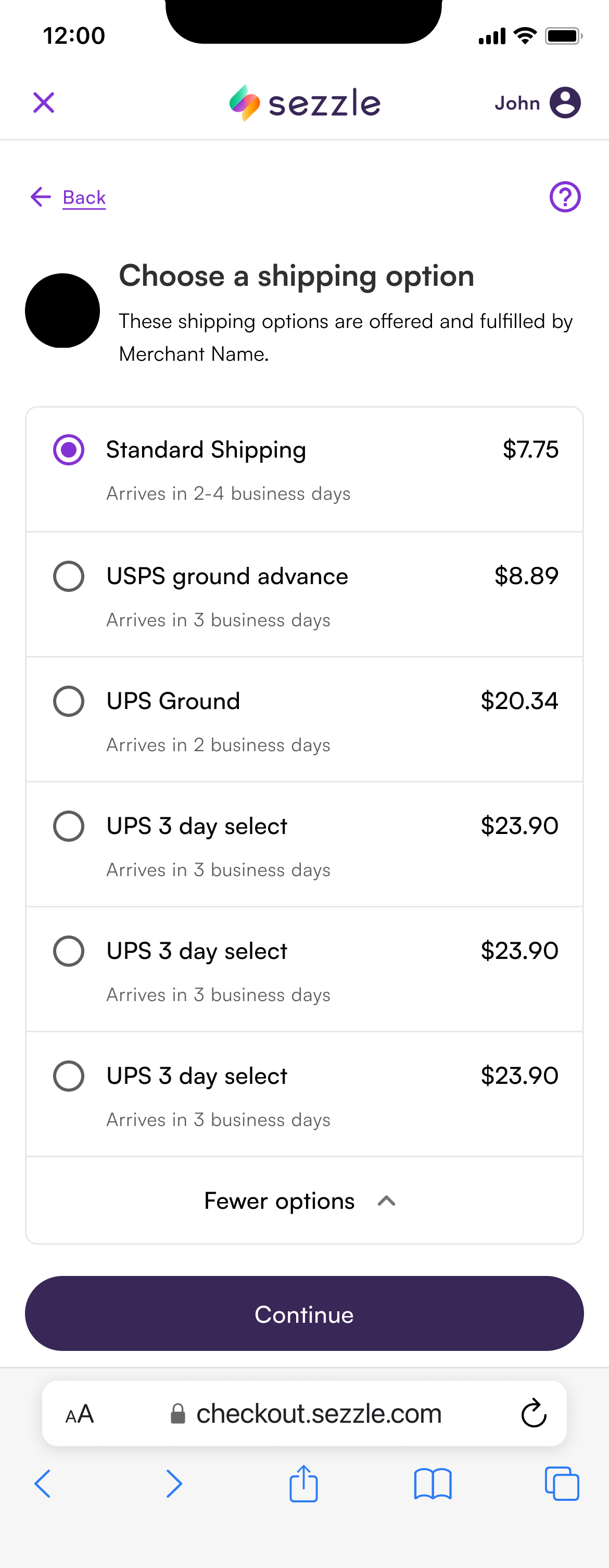This screenshot has height=1568, width=609.
Task: Tap the checkout.sezzle.com address bar
Action: coord(318,1413)
